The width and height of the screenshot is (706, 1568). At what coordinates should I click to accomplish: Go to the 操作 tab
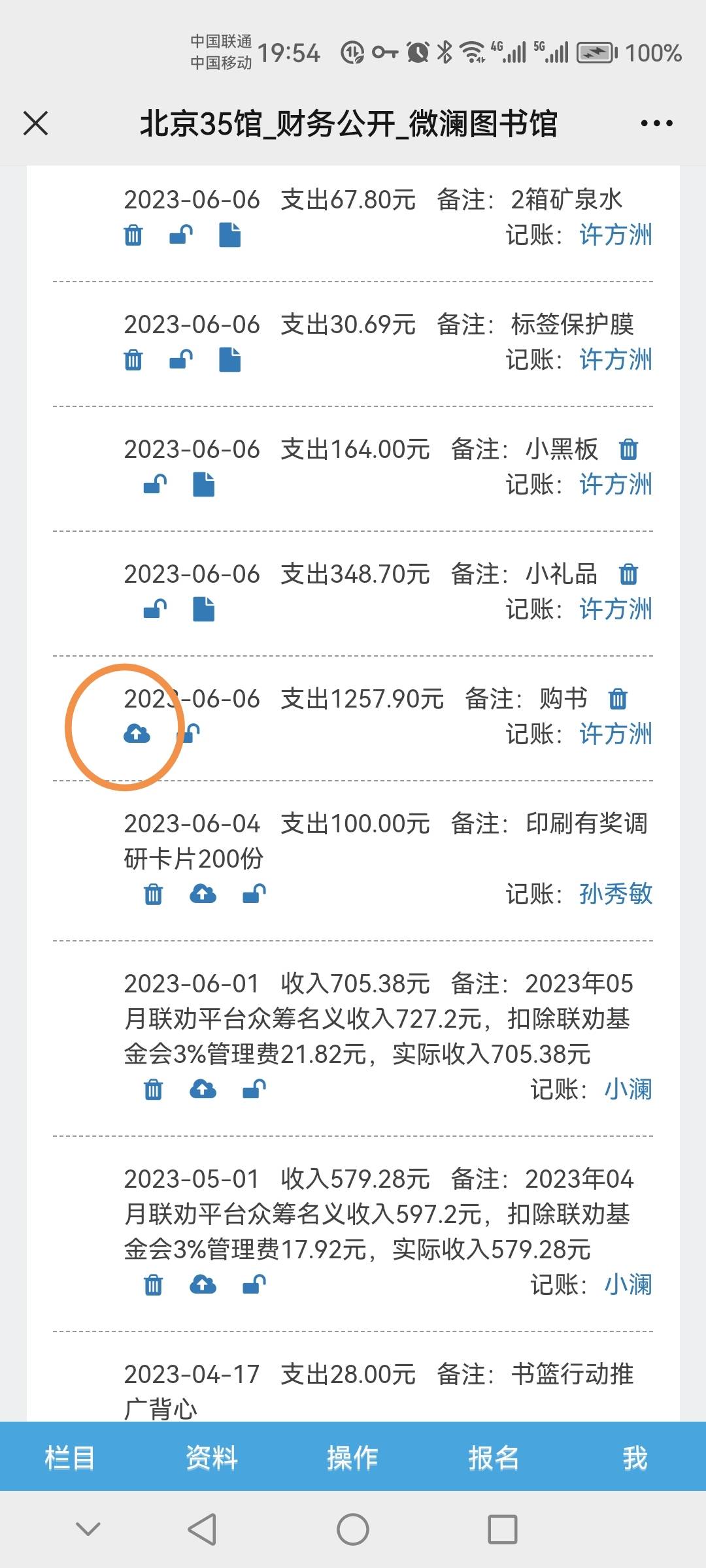[352, 1458]
